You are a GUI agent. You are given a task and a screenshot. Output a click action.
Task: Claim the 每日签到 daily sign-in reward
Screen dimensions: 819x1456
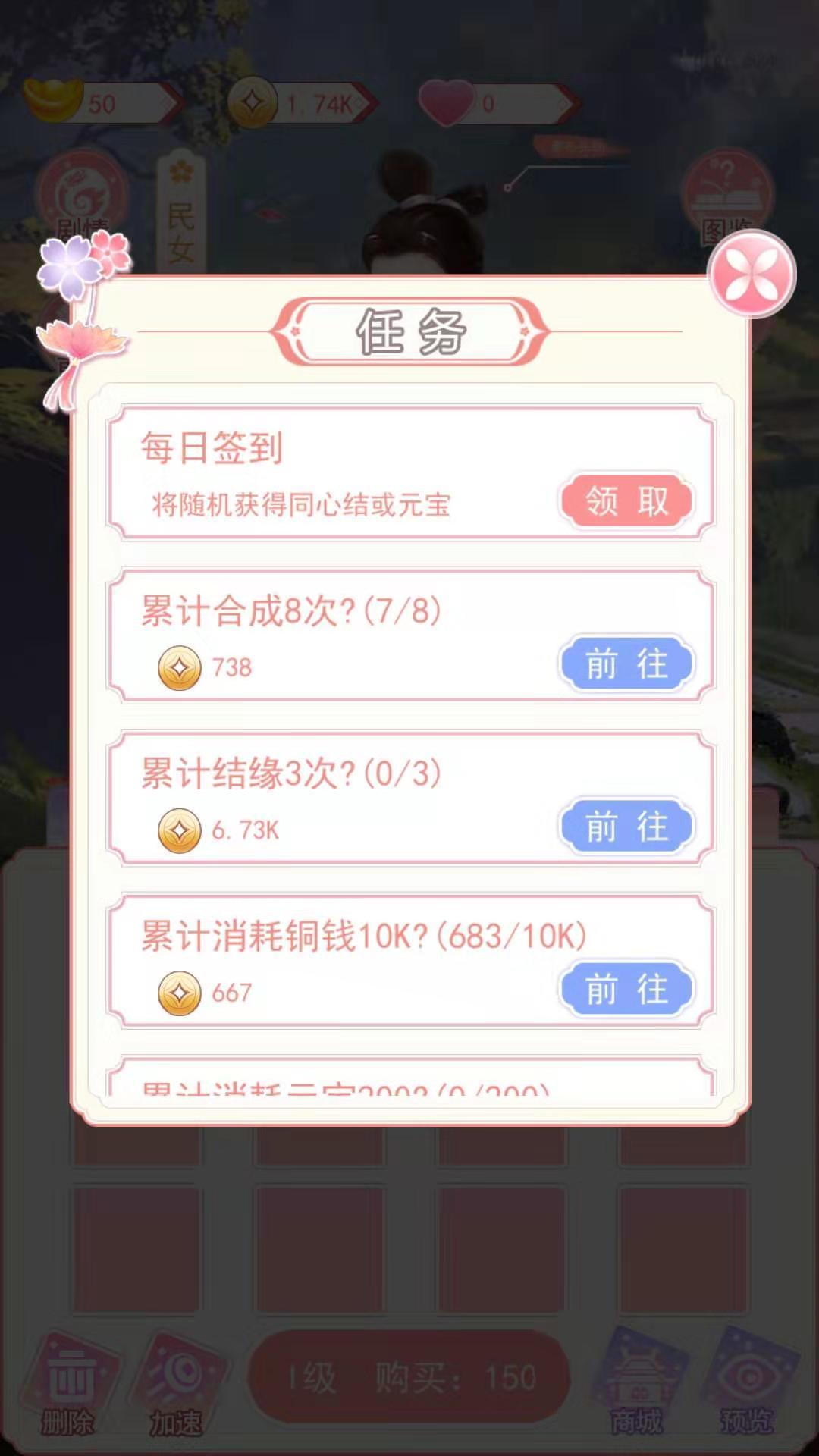pyautogui.click(x=628, y=500)
